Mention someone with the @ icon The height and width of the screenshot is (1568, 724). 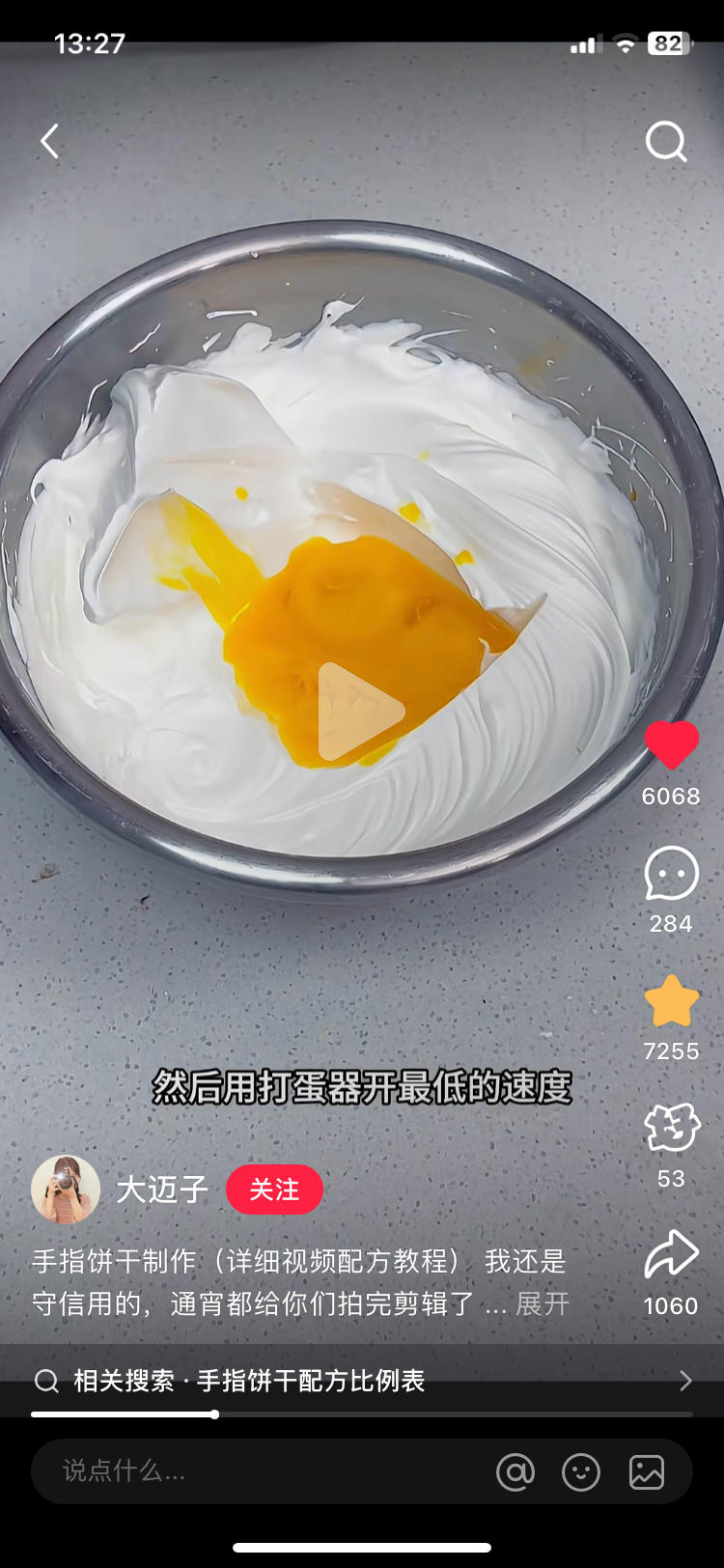(x=515, y=1471)
